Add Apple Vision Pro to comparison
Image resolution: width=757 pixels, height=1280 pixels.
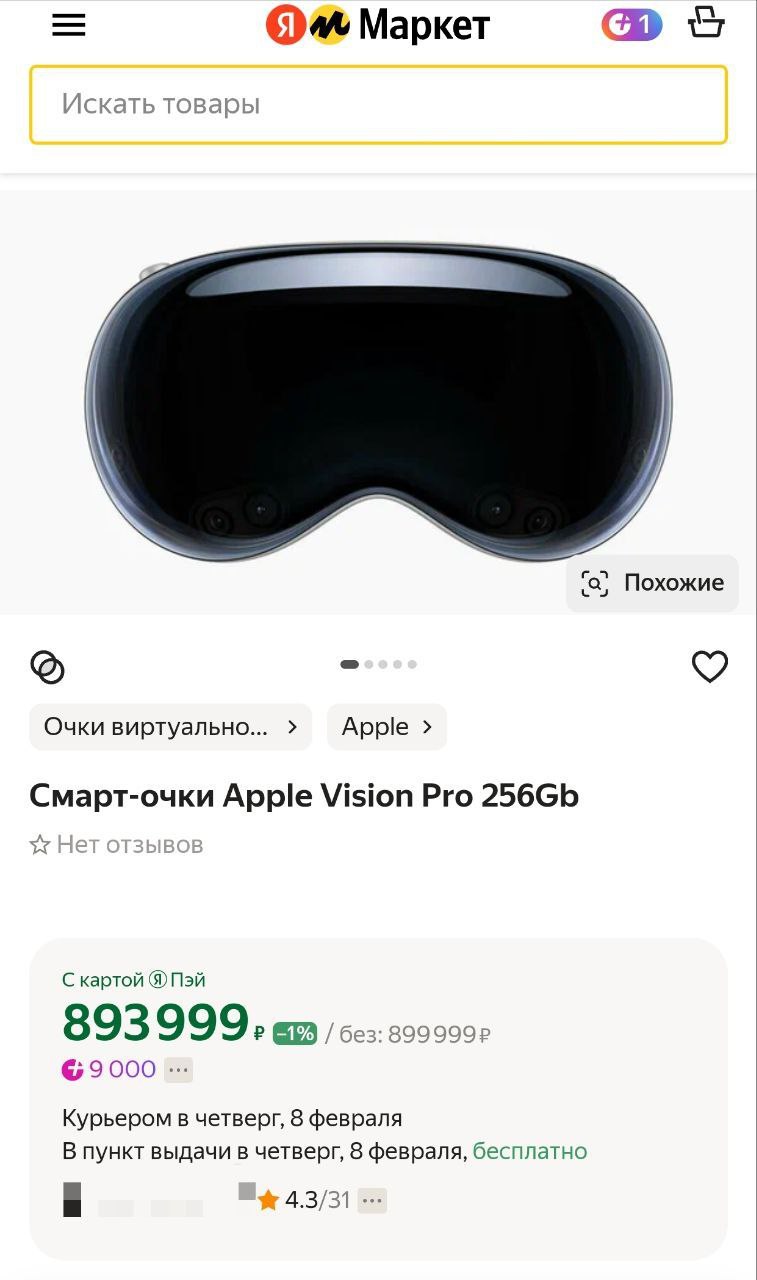tap(48, 666)
